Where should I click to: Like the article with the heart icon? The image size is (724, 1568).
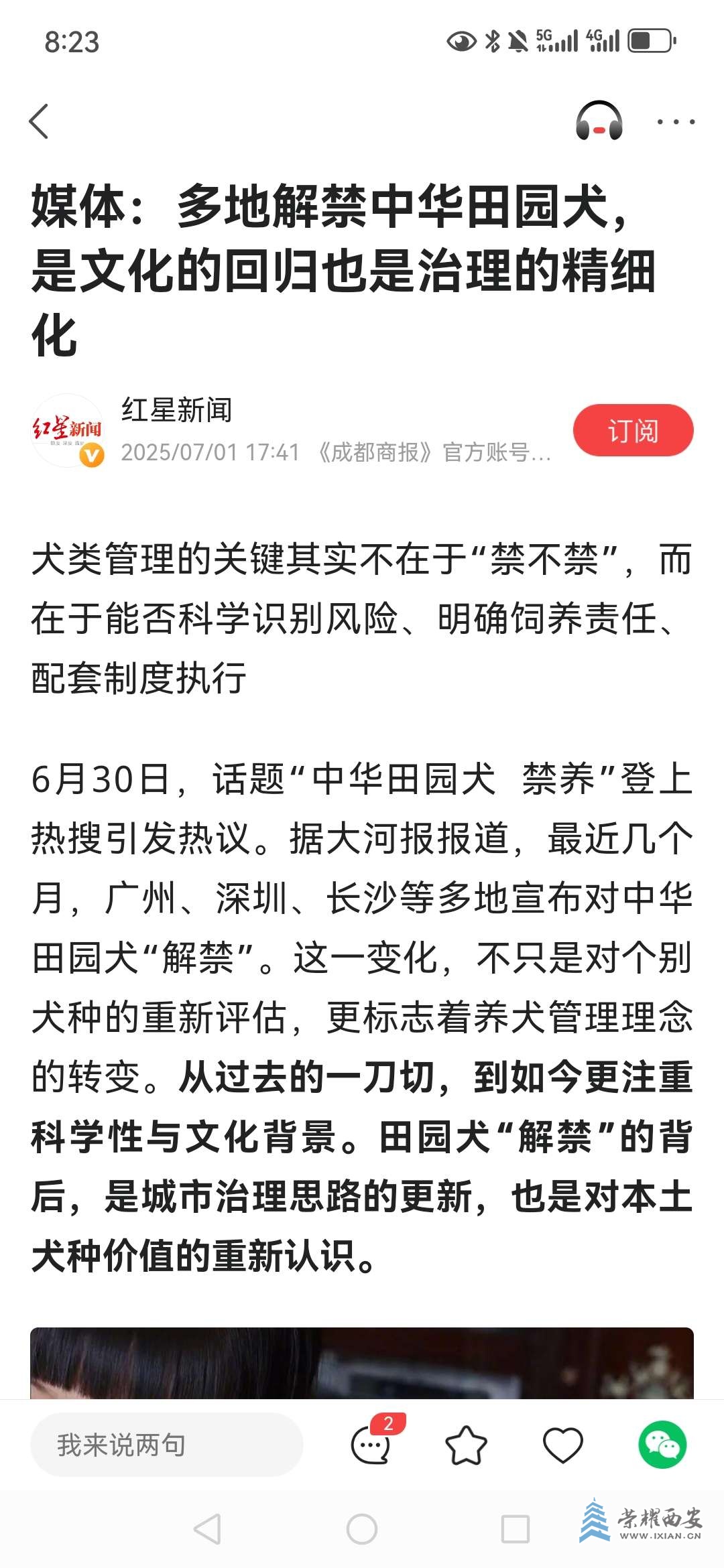click(x=562, y=1445)
